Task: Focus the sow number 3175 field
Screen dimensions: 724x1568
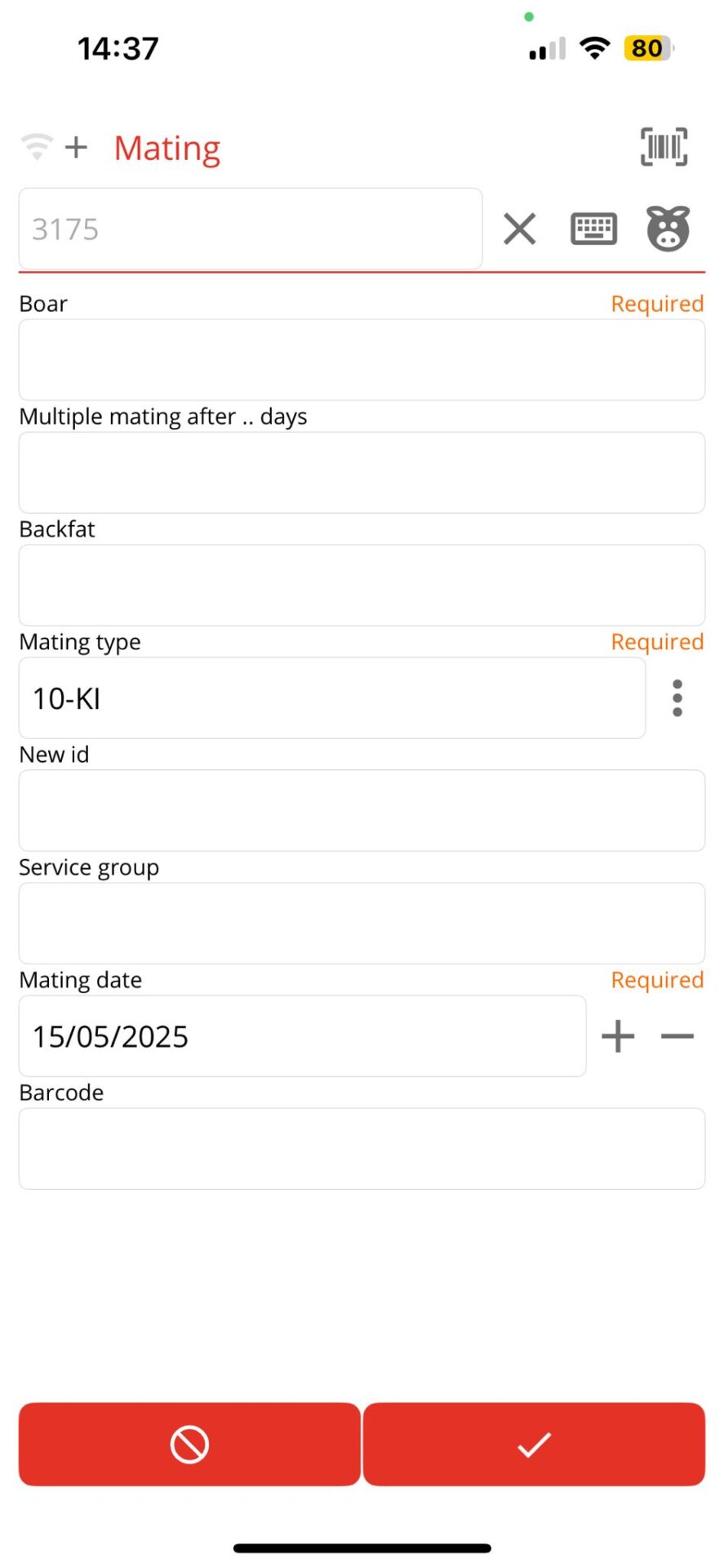Action: pyautogui.click(x=251, y=229)
